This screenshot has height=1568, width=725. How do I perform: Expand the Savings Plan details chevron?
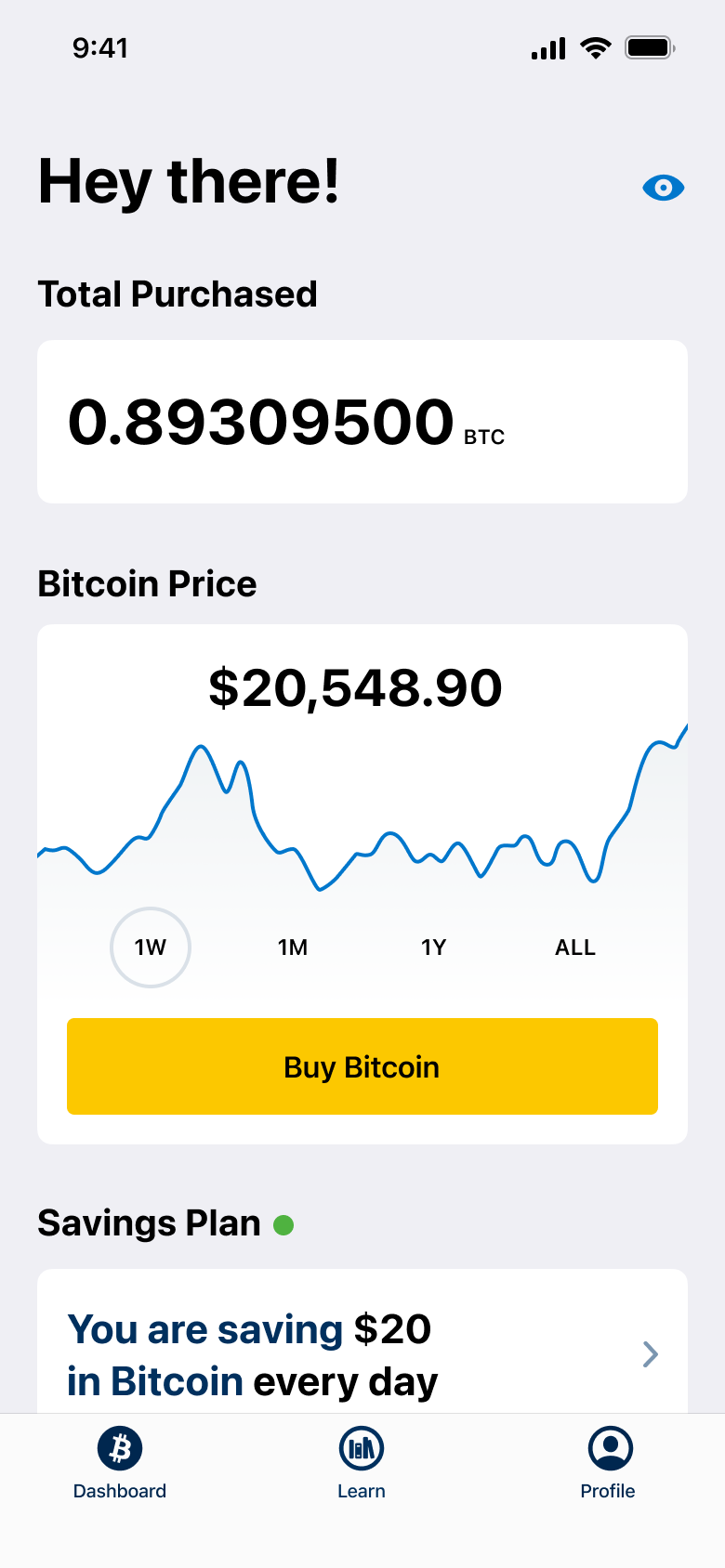(x=650, y=1355)
